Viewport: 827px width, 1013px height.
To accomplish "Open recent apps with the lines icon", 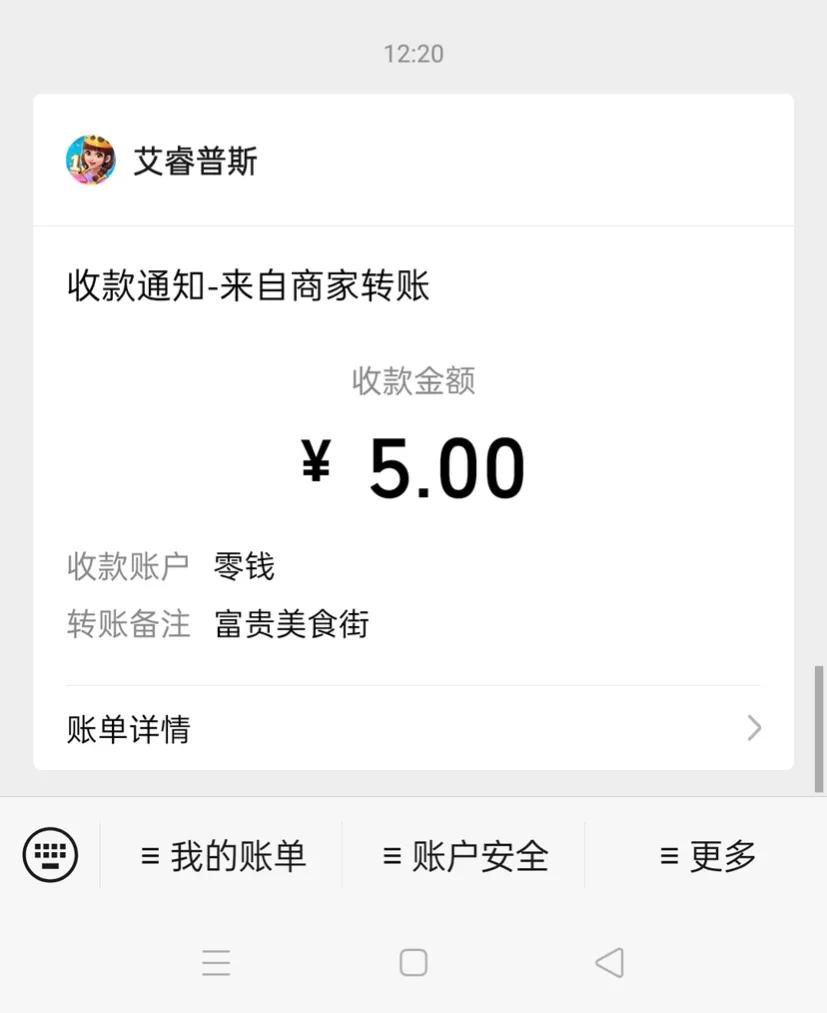I will pos(216,962).
